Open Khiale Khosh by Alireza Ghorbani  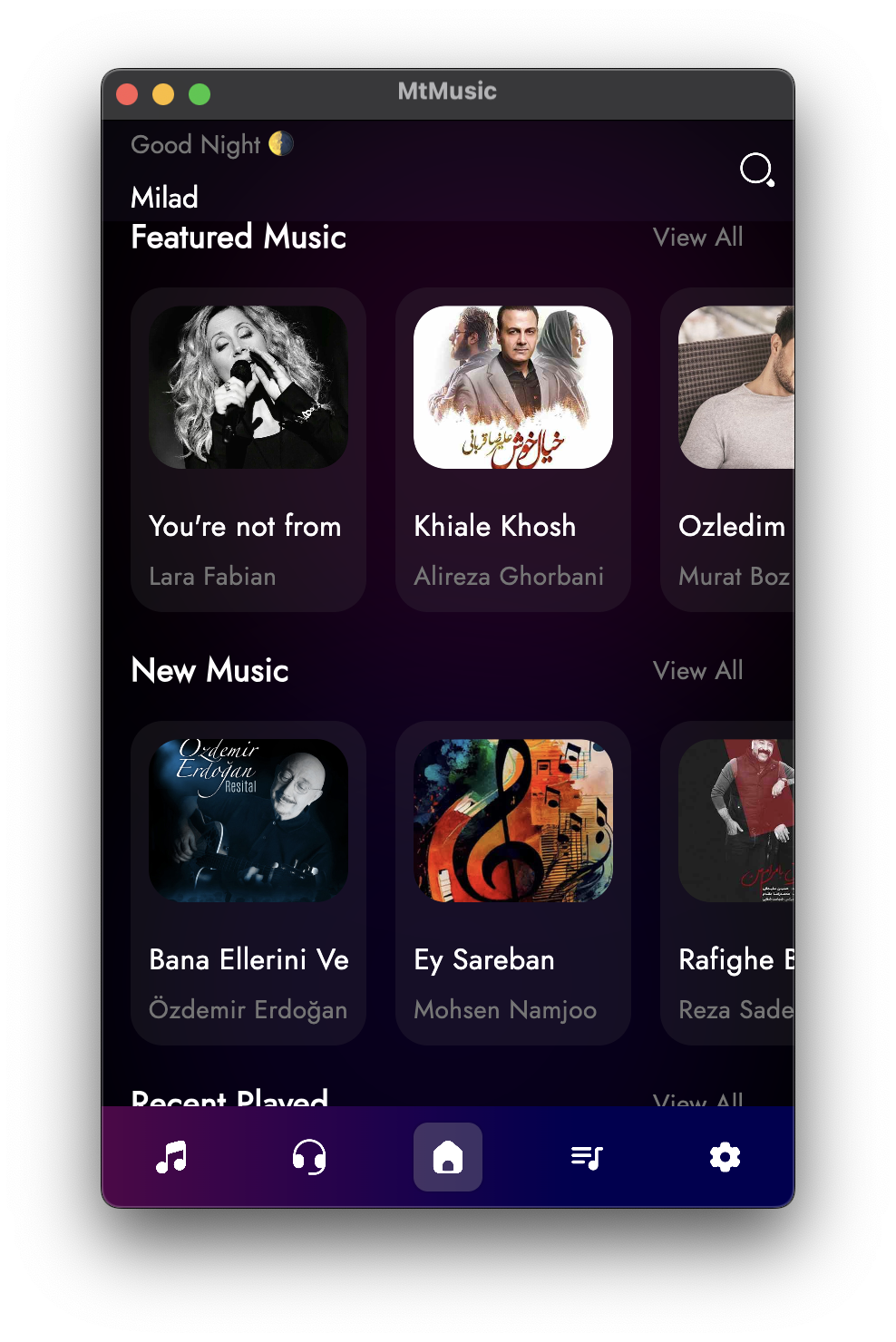(513, 450)
